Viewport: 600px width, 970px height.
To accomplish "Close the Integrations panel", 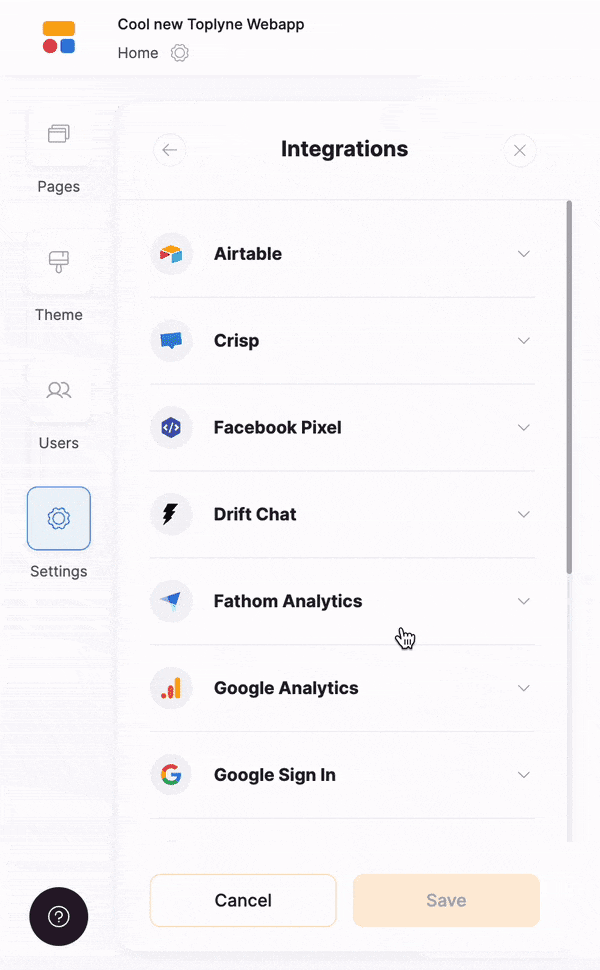I will point(519,151).
